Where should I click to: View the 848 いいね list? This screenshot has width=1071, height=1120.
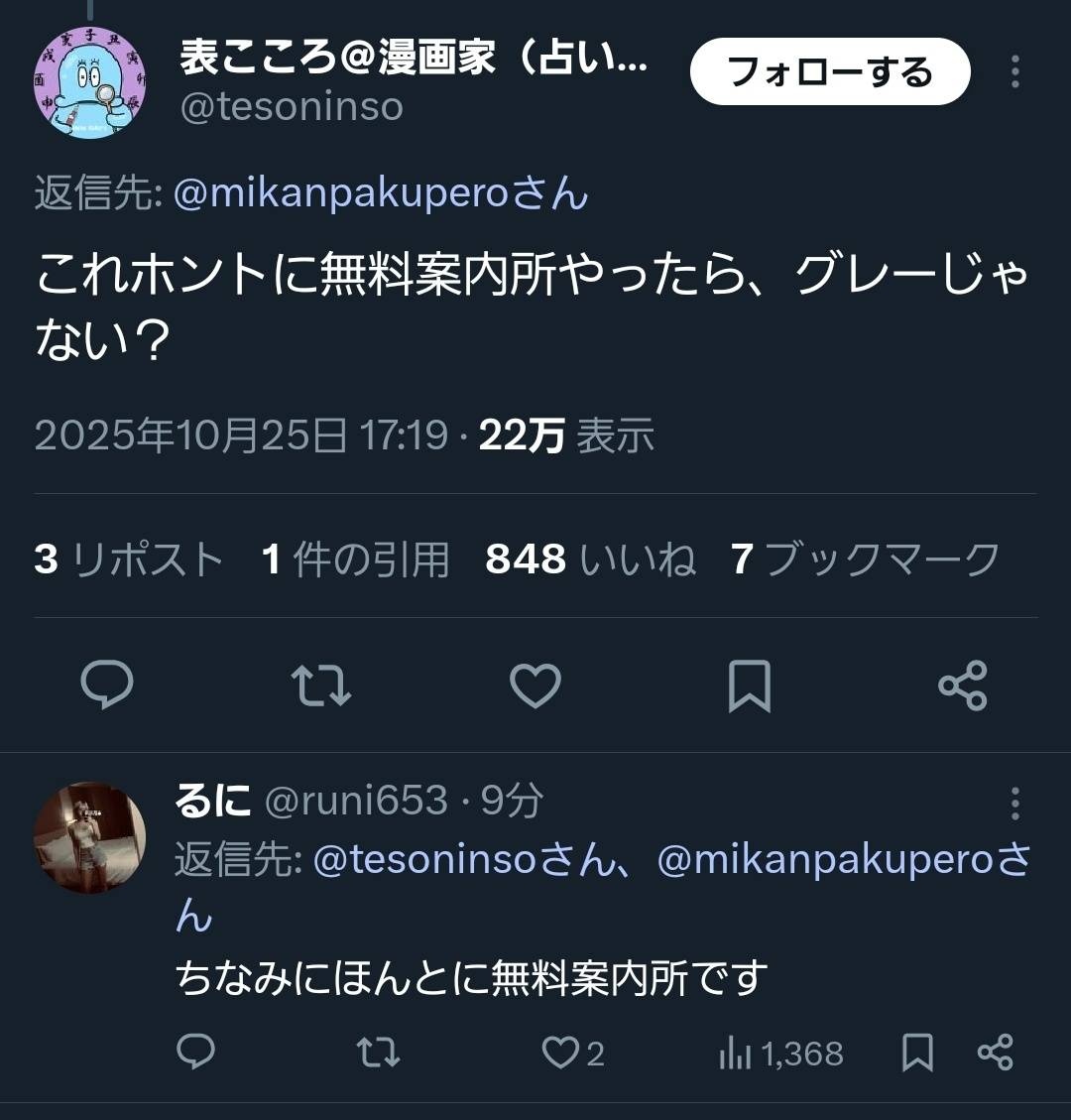[x=590, y=560]
